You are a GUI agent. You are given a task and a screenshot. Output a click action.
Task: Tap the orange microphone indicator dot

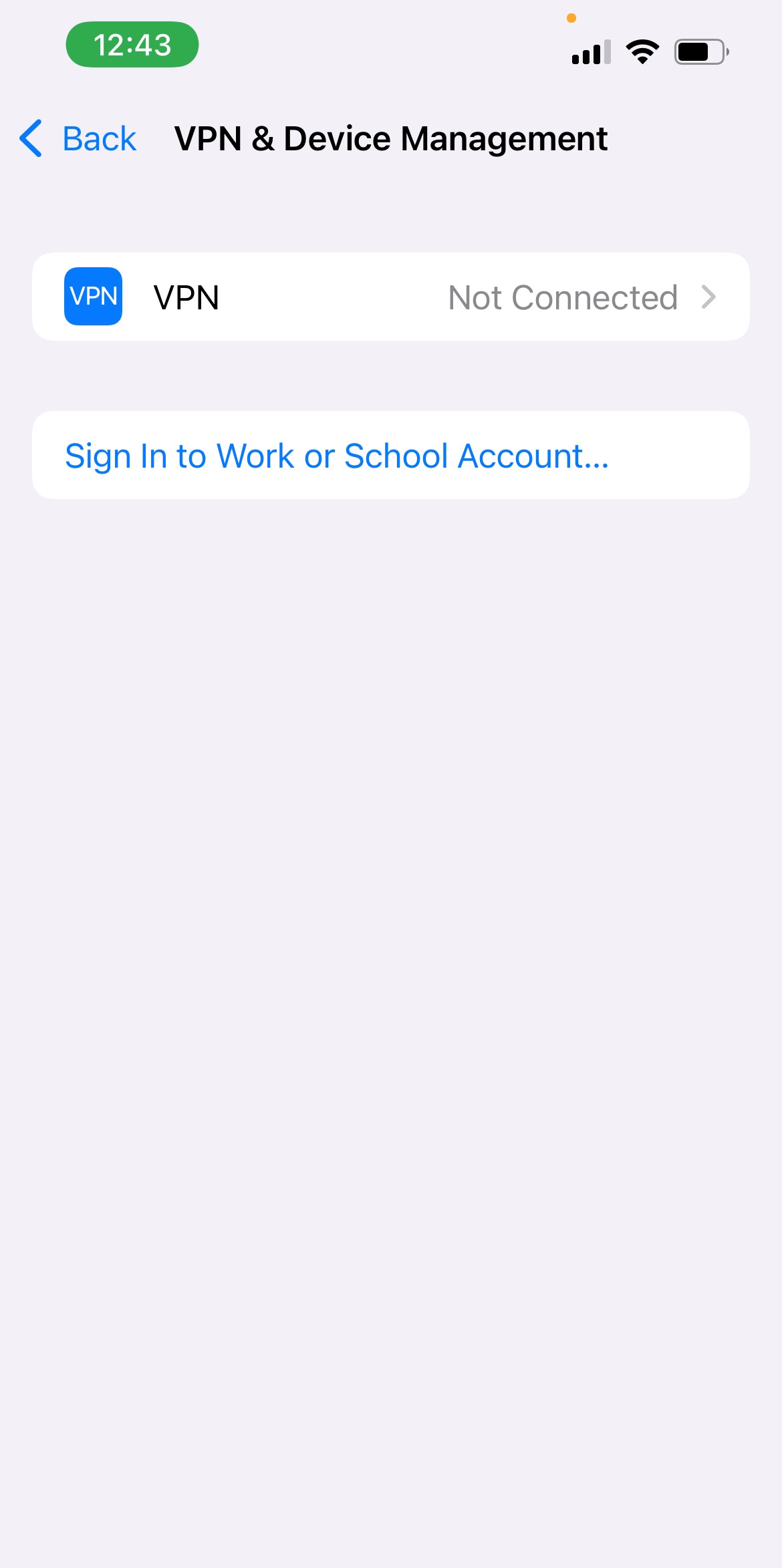pos(571,19)
